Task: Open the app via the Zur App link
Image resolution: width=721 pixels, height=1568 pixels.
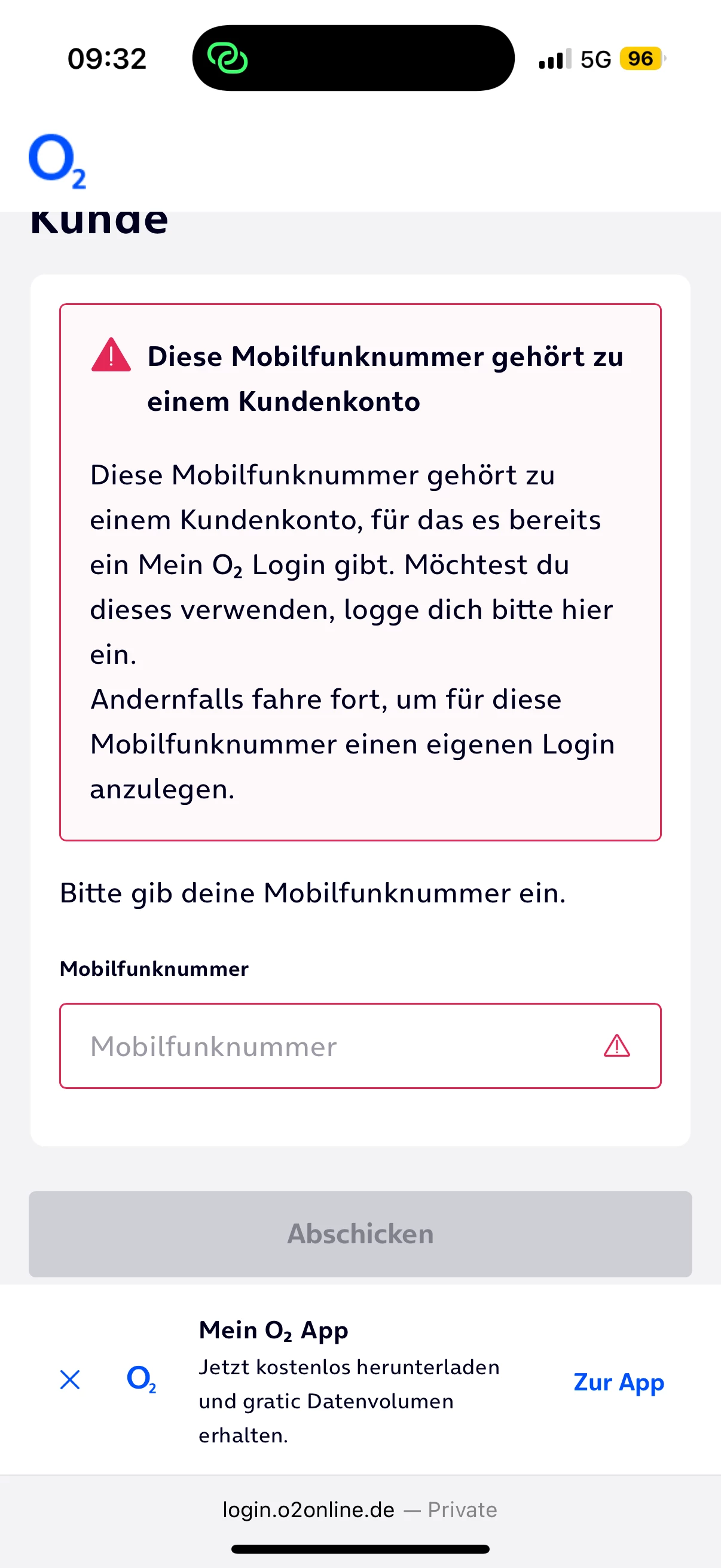Action: click(x=618, y=1382)
